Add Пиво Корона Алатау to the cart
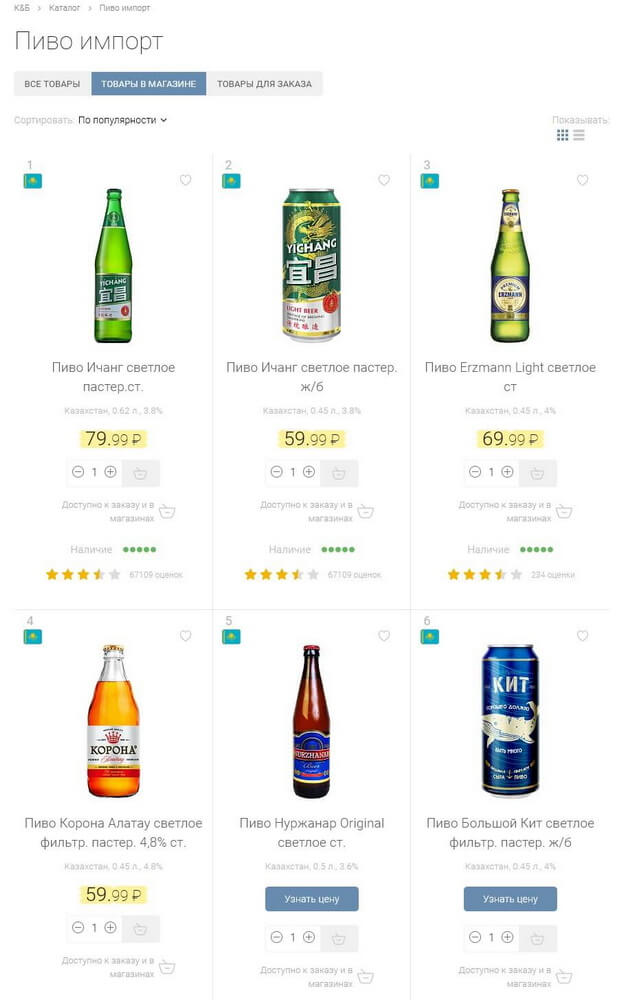This screenshot has width=623, height=1000. 141,929
